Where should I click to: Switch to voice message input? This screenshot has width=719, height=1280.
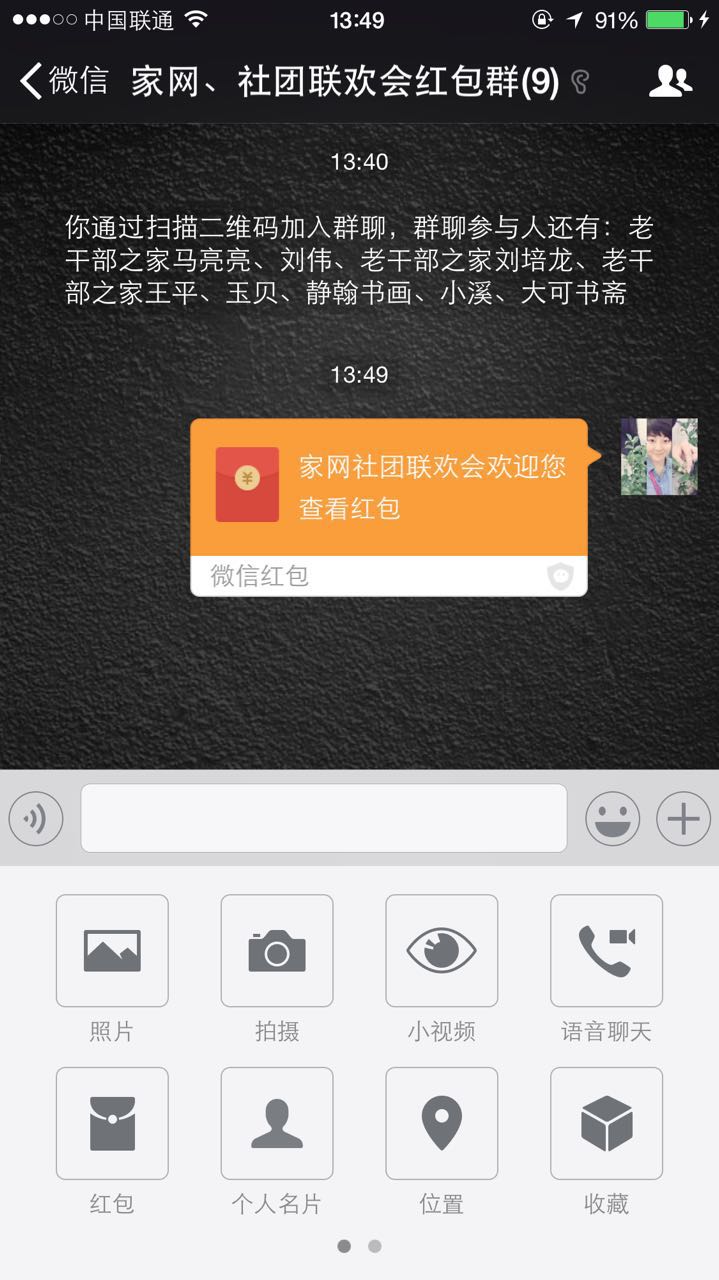(x=36, y=819)
